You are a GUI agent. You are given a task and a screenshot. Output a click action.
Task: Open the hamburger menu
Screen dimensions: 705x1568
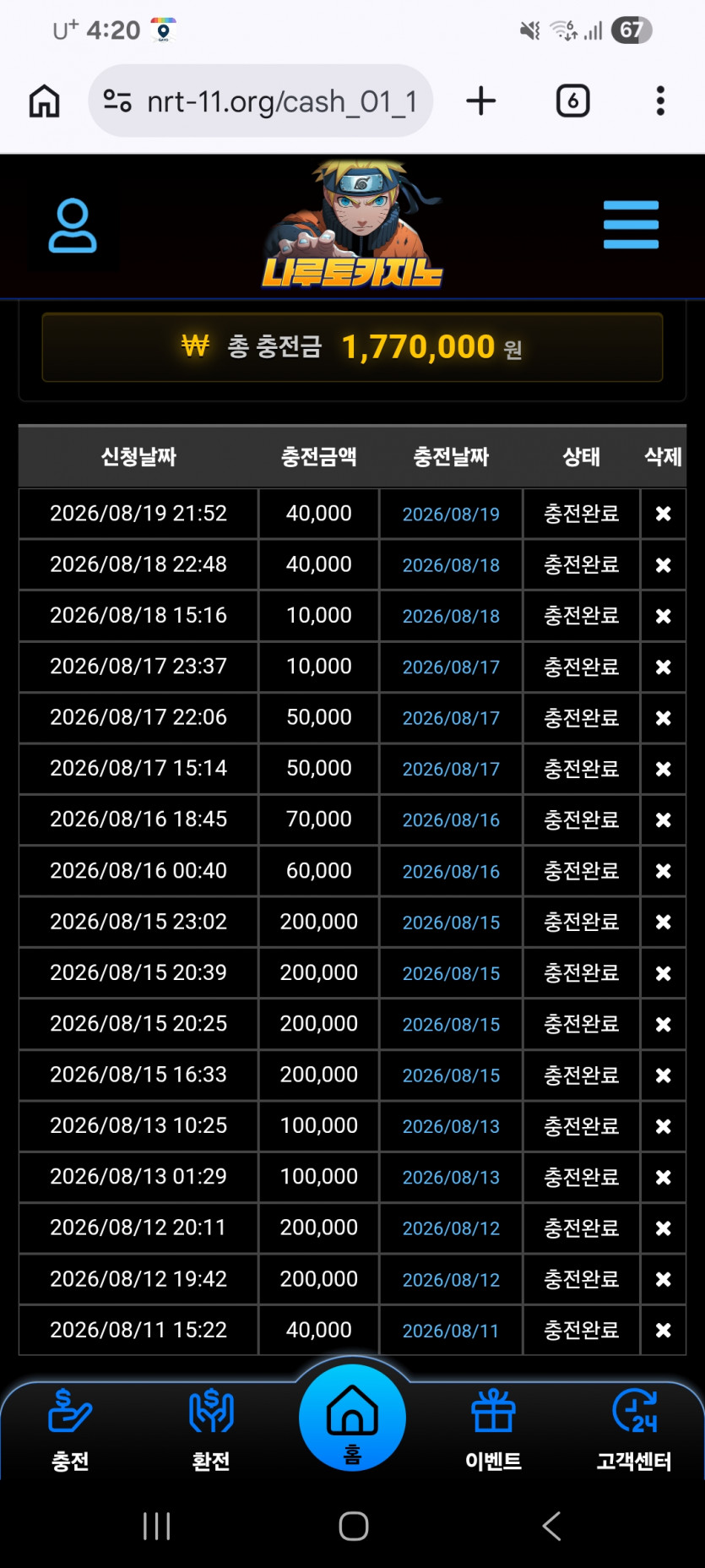coord(631,225)
